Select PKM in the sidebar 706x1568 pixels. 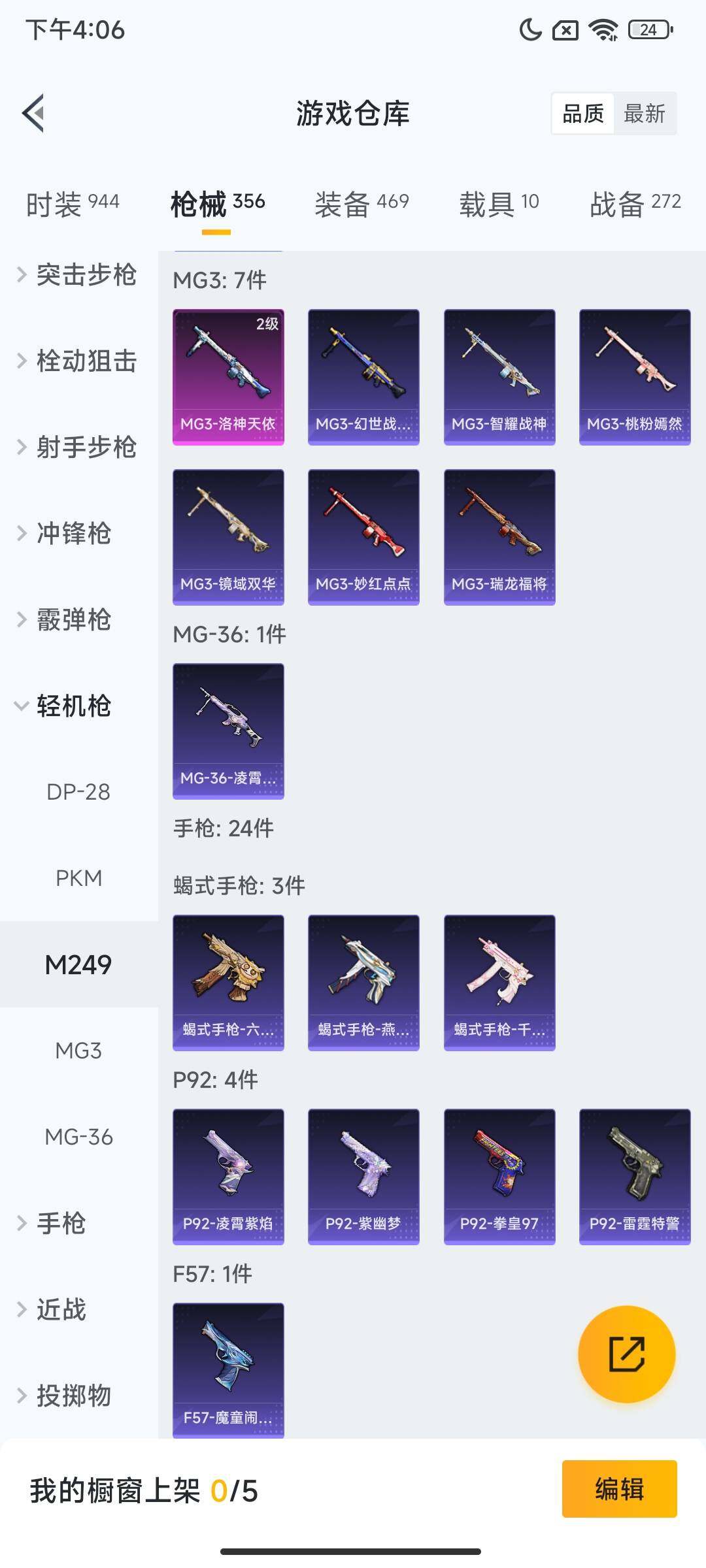[x=78, y=878]
